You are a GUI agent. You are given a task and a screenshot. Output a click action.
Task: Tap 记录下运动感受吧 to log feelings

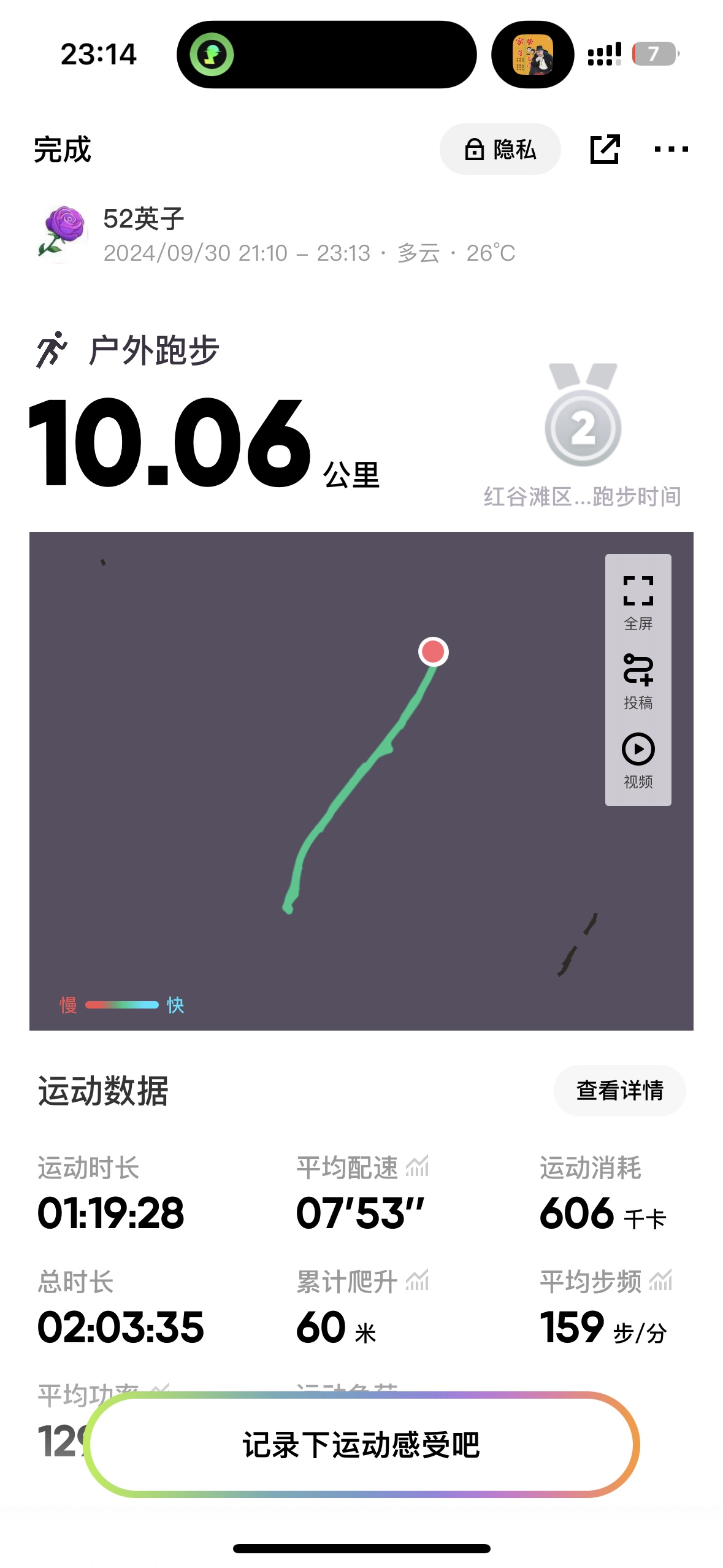tap(361, 1445)
